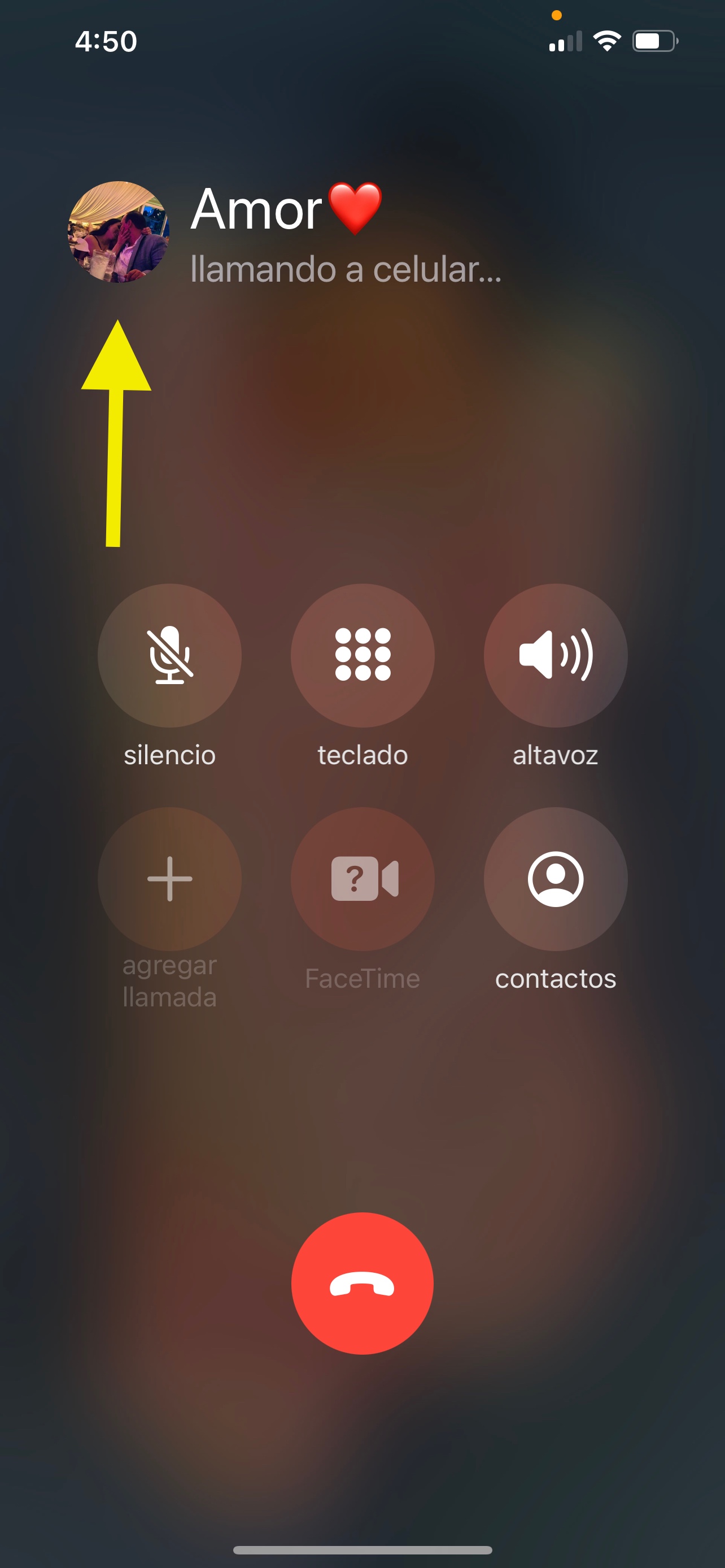This screenshot has width=725, height=1568.
Task: Mute the call with silencio button
Action: (169, 655)
